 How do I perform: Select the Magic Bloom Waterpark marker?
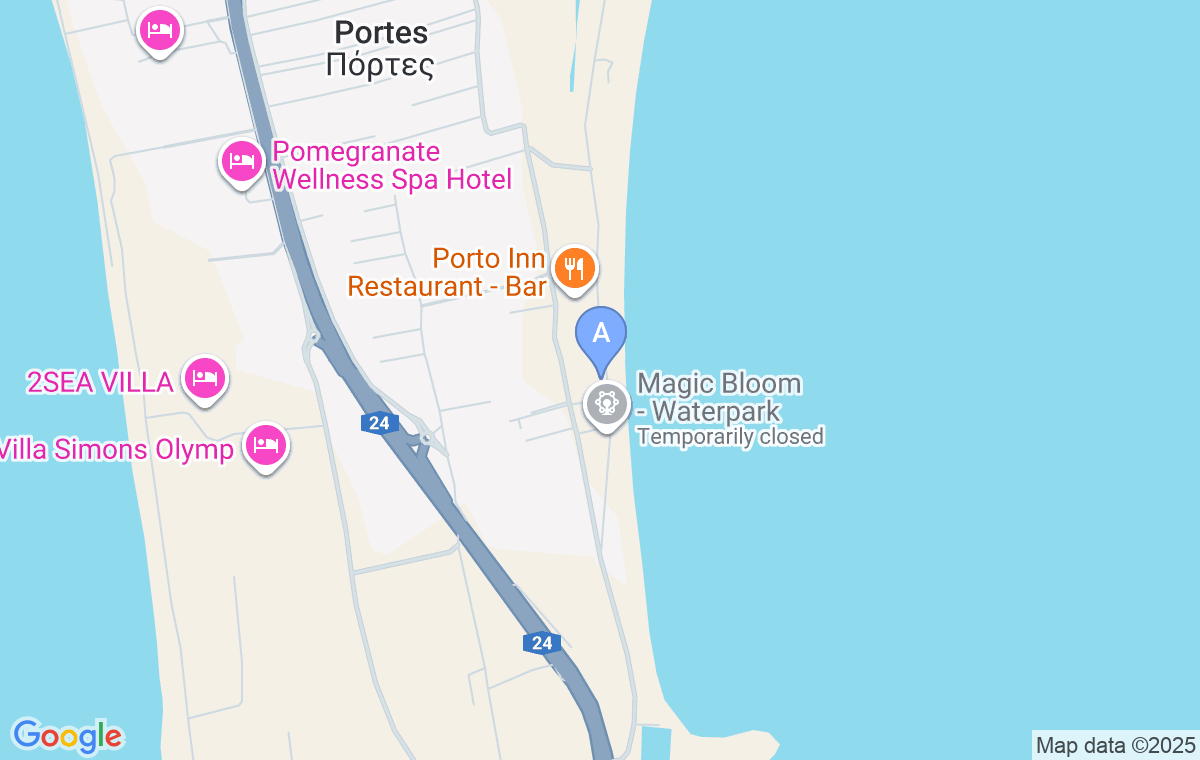point(606,404)
